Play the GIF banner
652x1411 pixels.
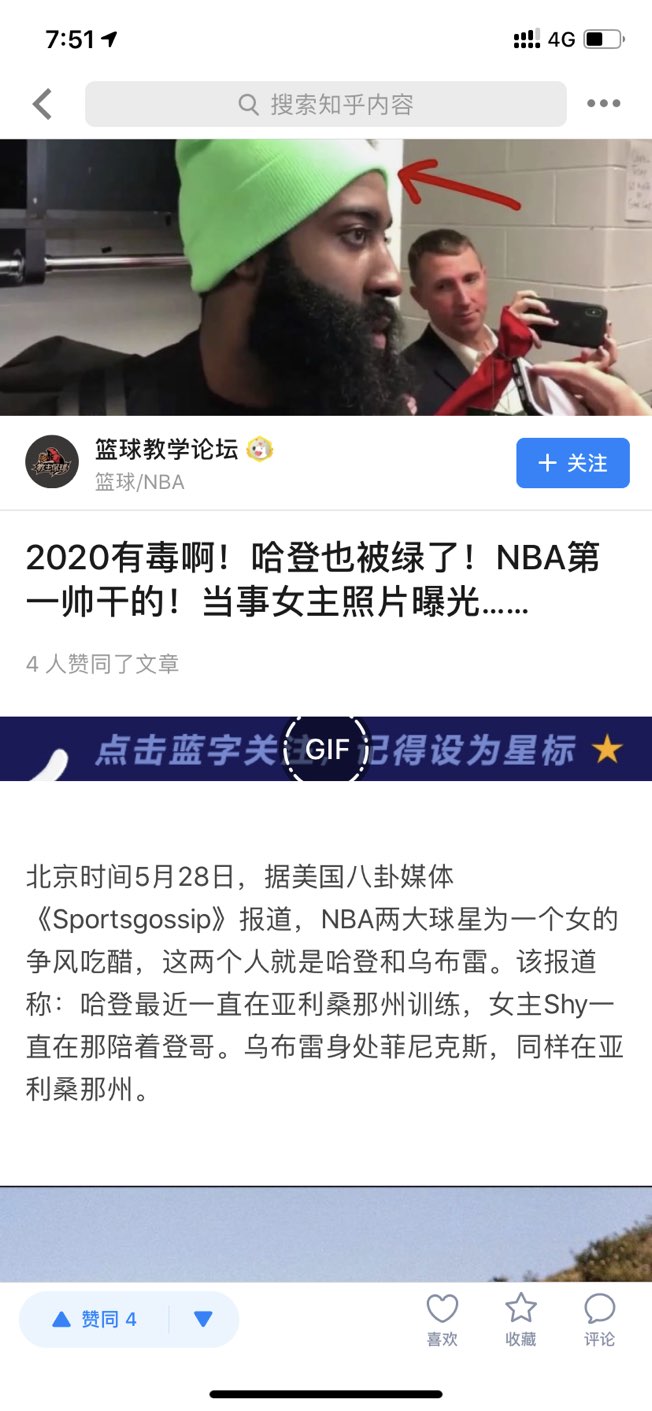327,749
